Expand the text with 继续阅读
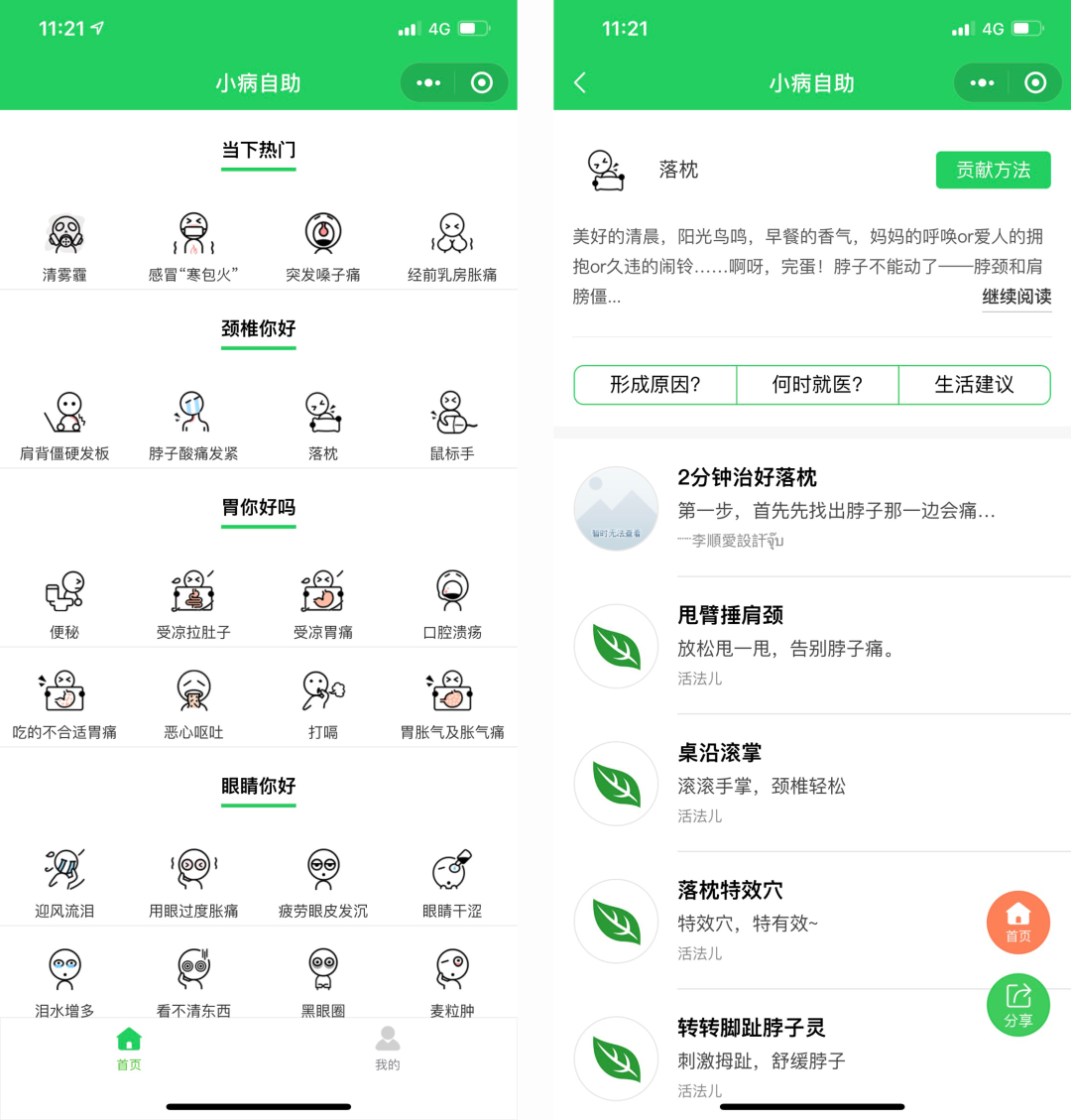The image size is (1071, 1120). click(1016, 297)
